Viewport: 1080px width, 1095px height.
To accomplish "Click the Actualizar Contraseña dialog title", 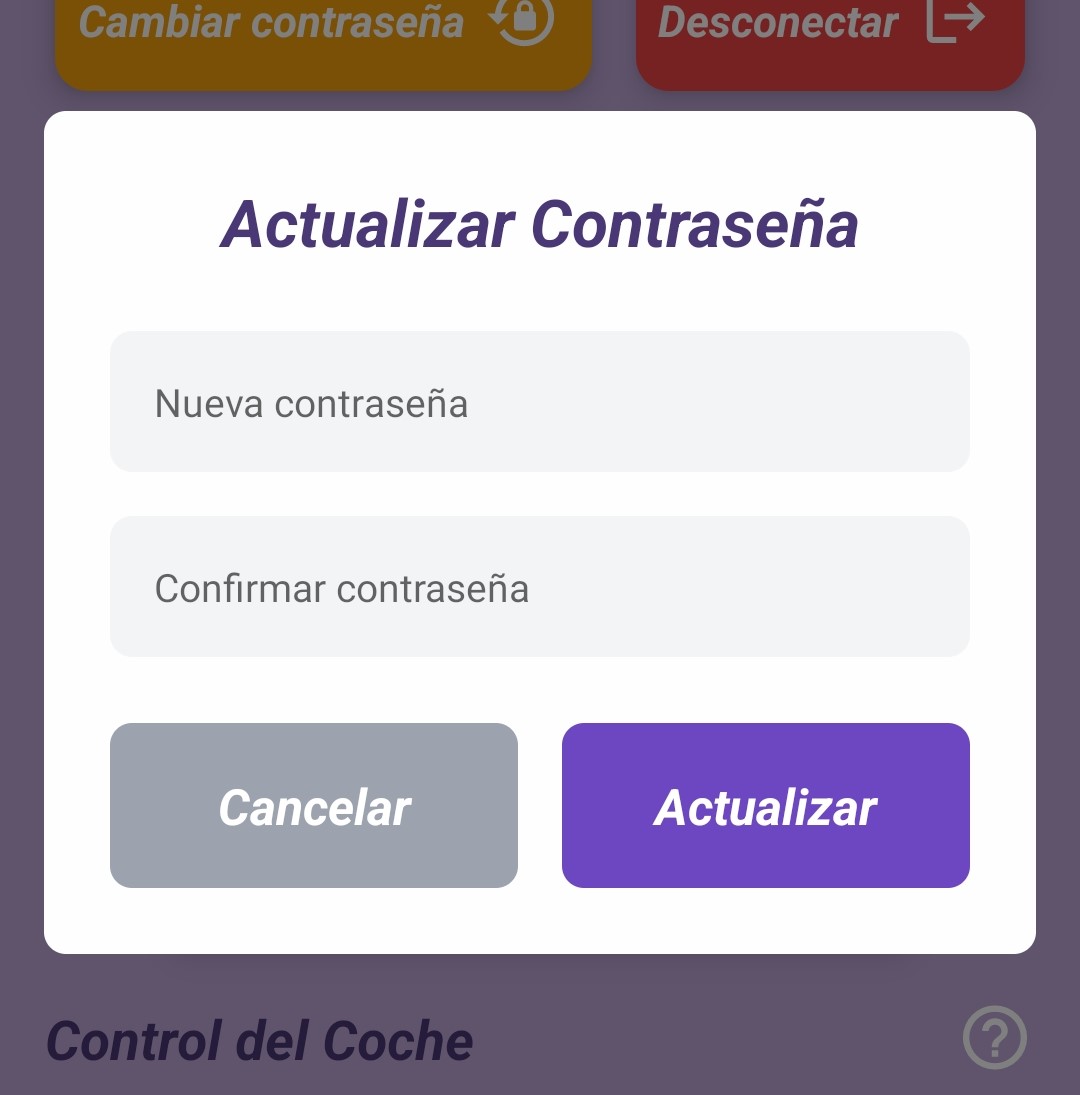I will [540, 223].
